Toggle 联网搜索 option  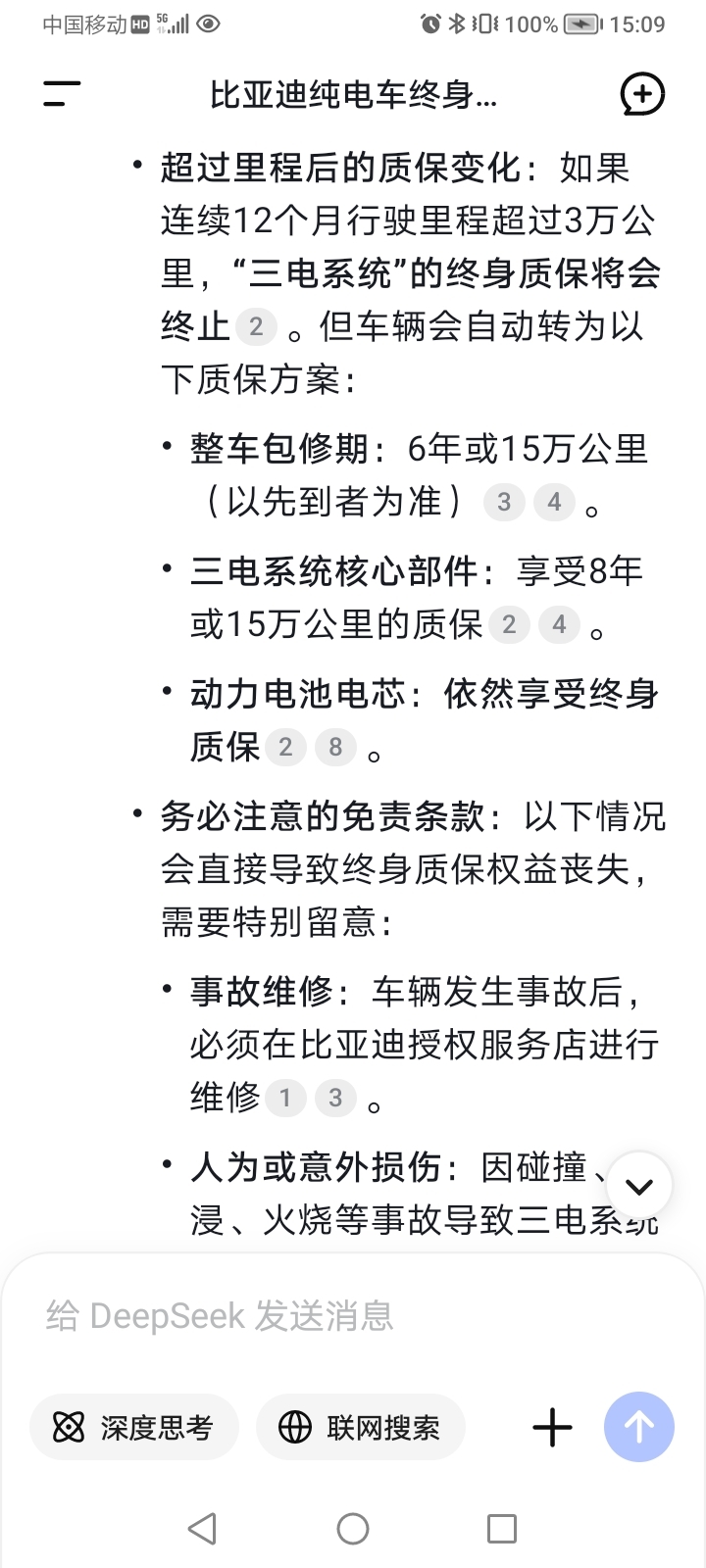[x=361, y=1427]
